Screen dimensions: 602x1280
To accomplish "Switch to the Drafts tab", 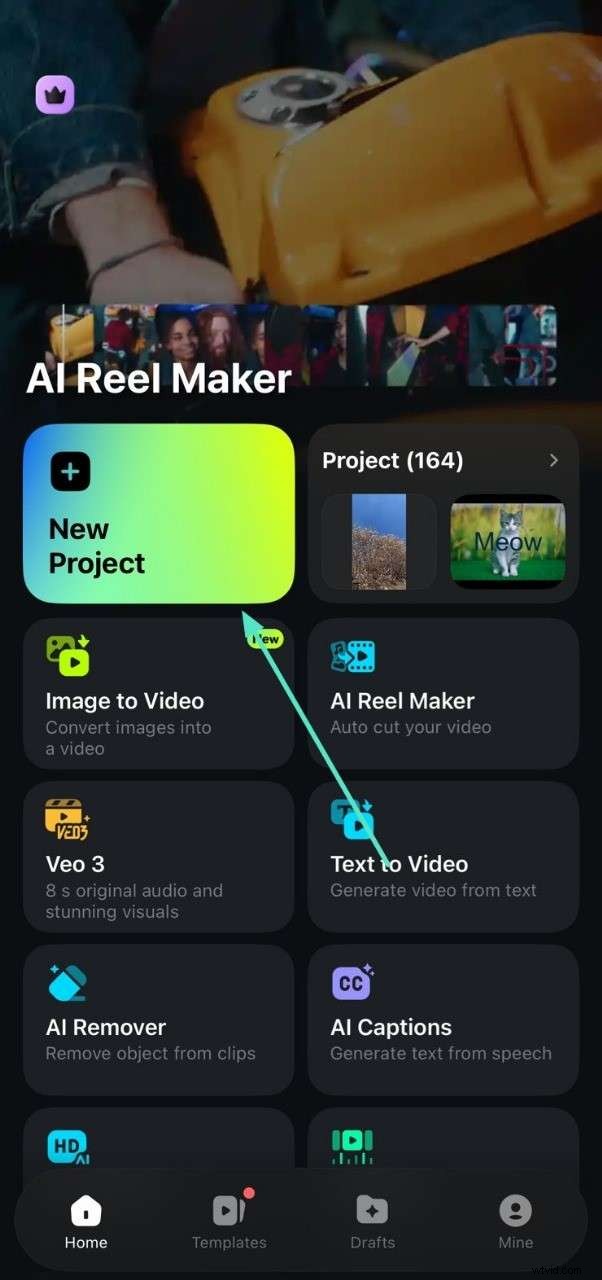I will point(372,1222).
